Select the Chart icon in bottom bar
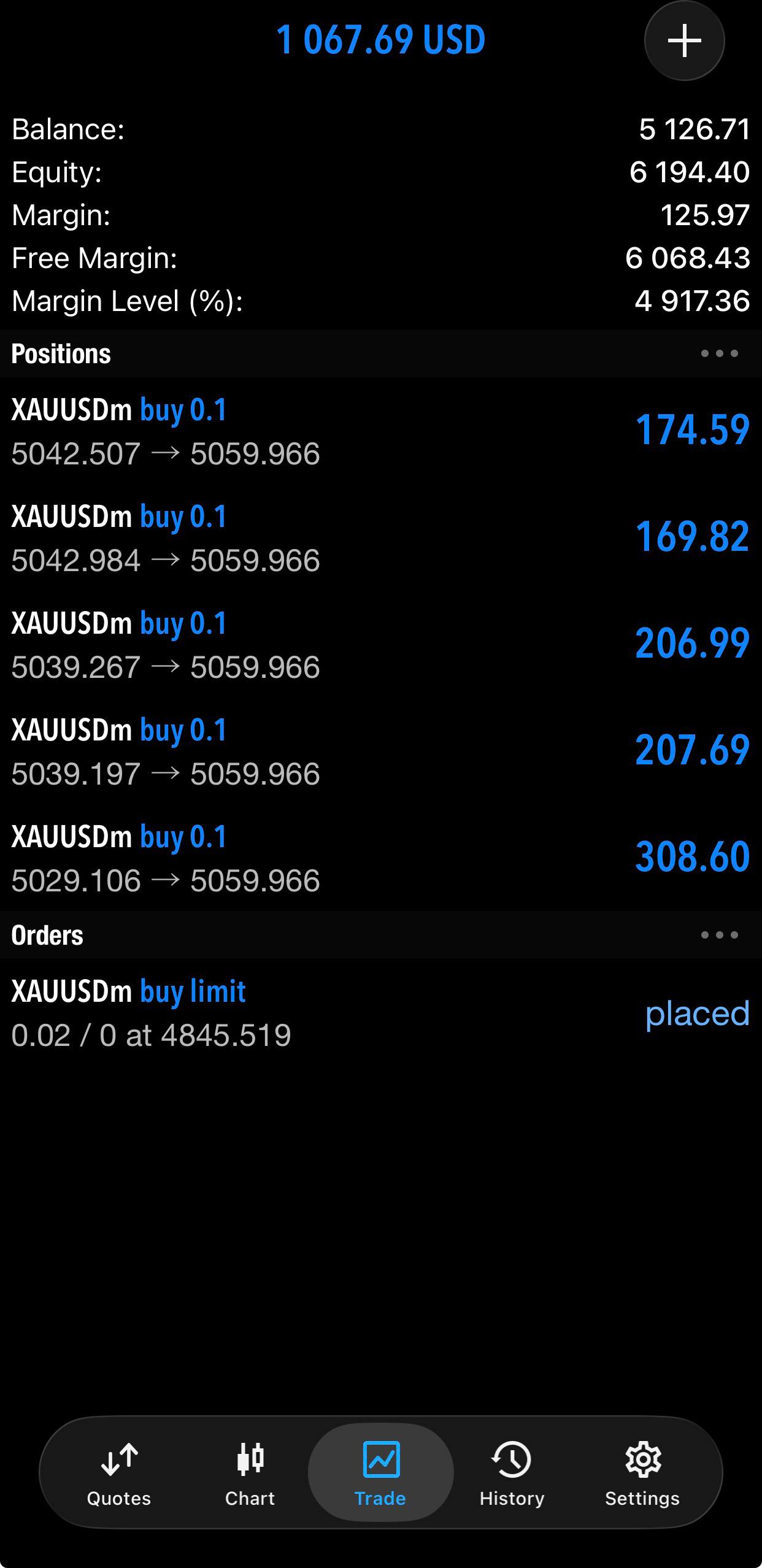 [248, 1472]
